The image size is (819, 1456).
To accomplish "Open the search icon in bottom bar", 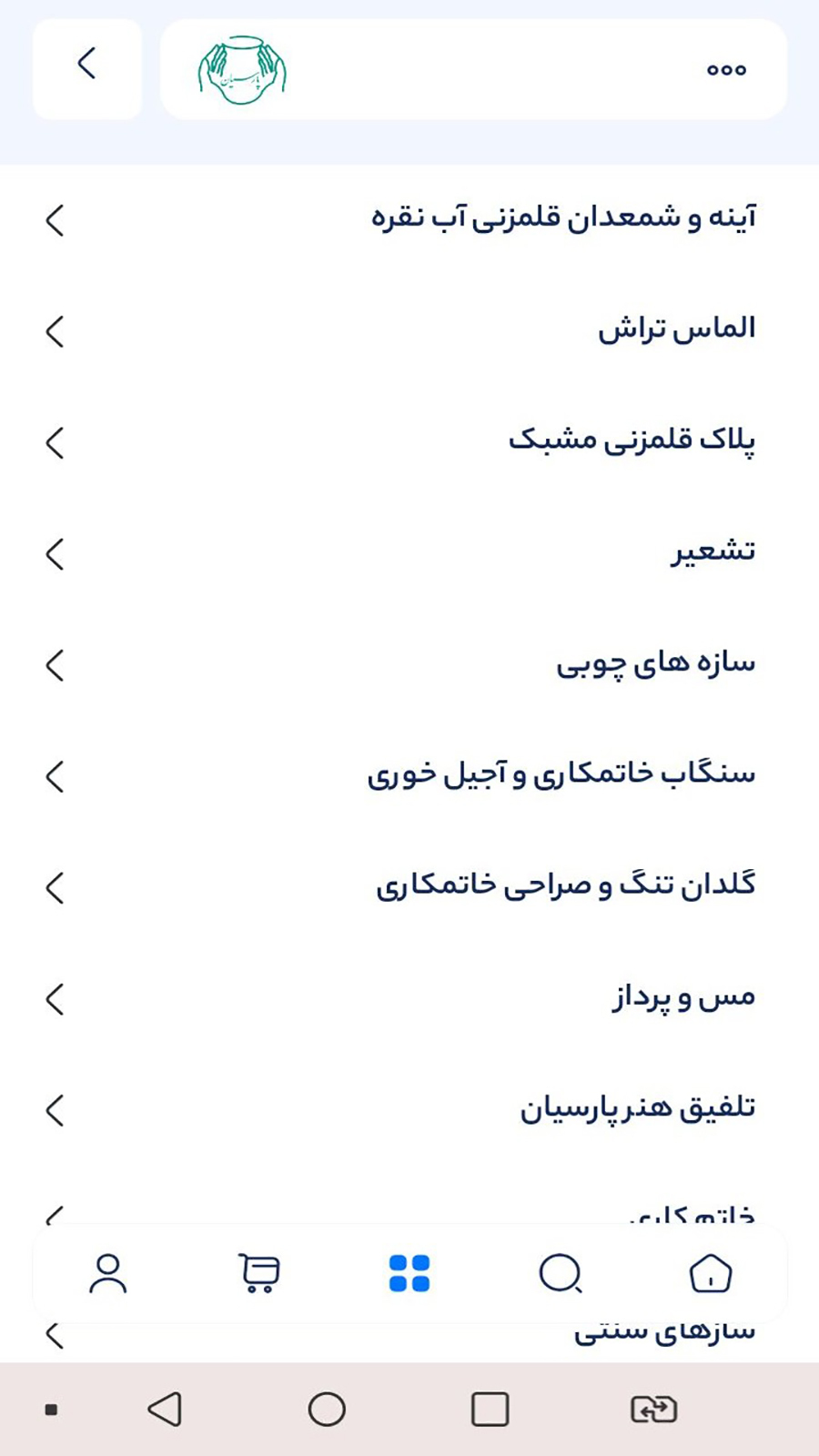I will (x=561, y=1275).
